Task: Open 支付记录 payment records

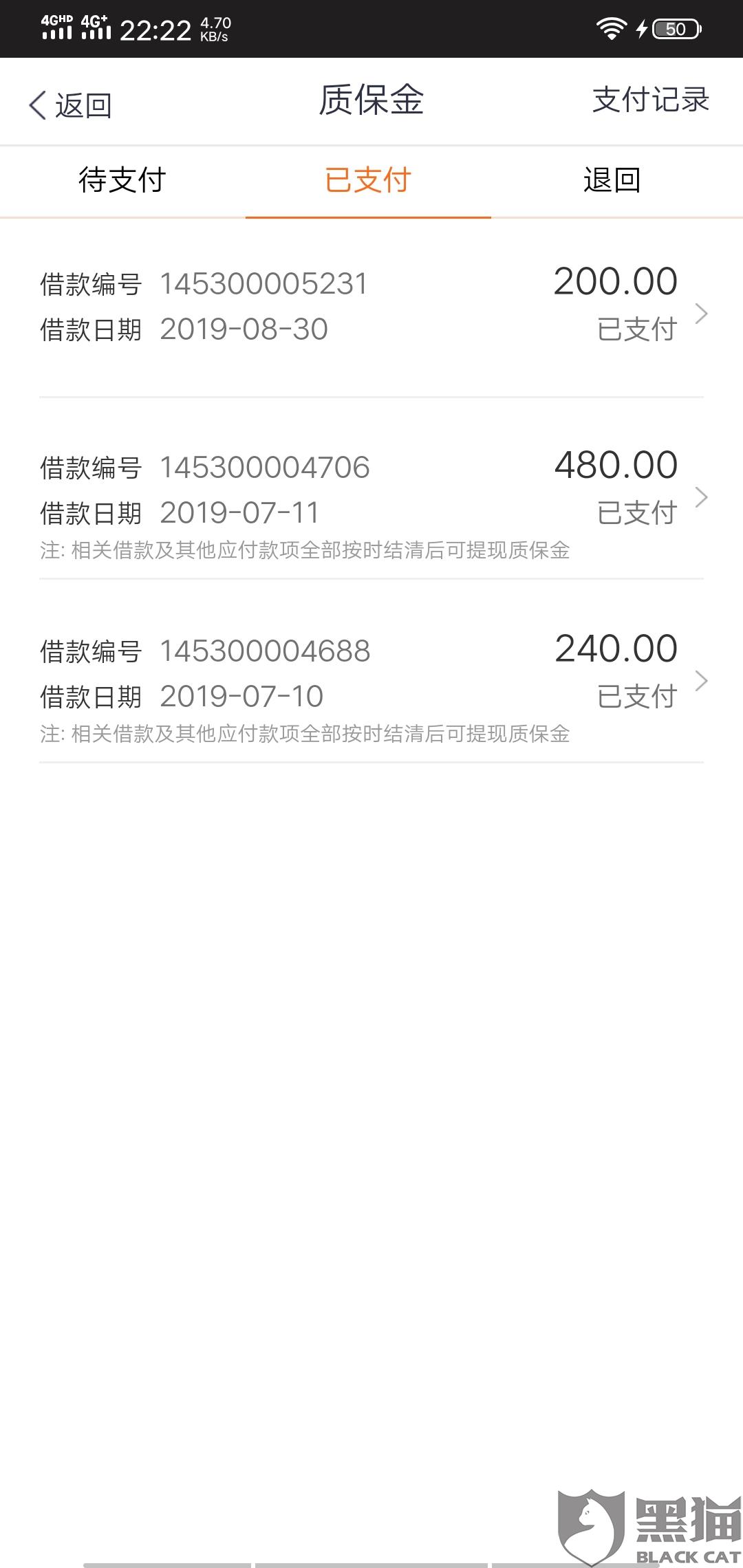Action: click(x=651, y=100)
